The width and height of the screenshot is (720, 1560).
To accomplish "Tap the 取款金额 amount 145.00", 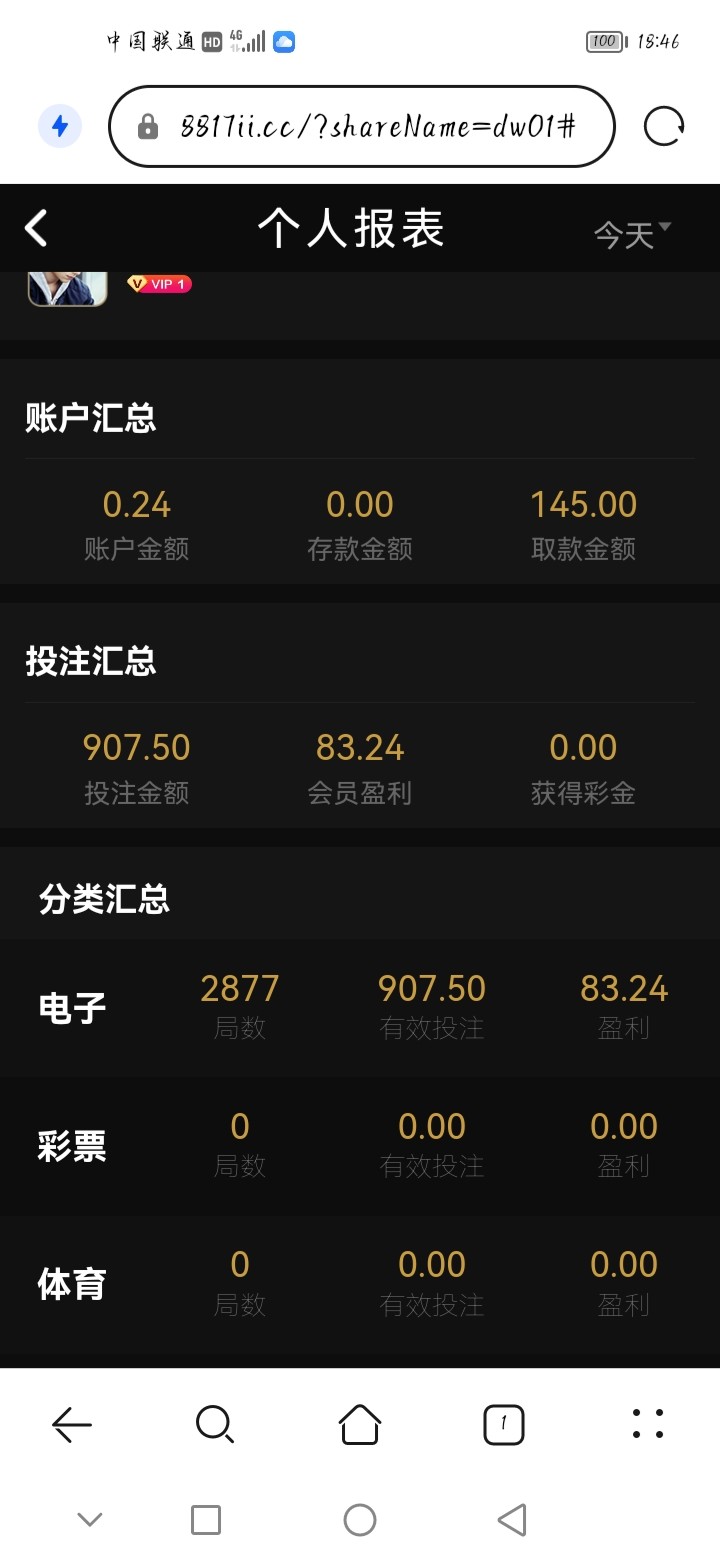I will 583,504.
